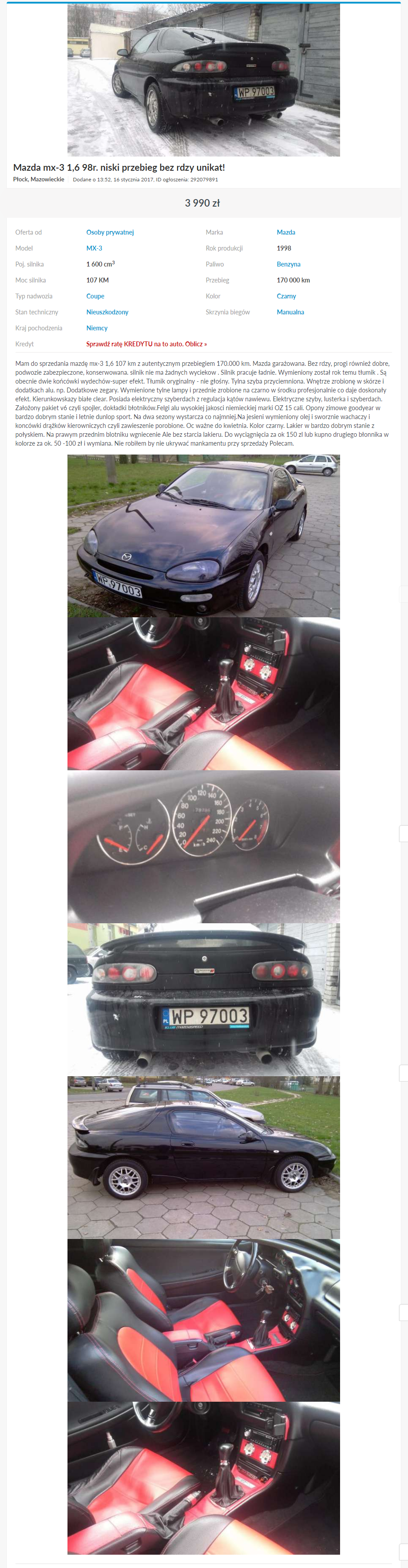Open the main photo of the car in snow

[203, 80]
